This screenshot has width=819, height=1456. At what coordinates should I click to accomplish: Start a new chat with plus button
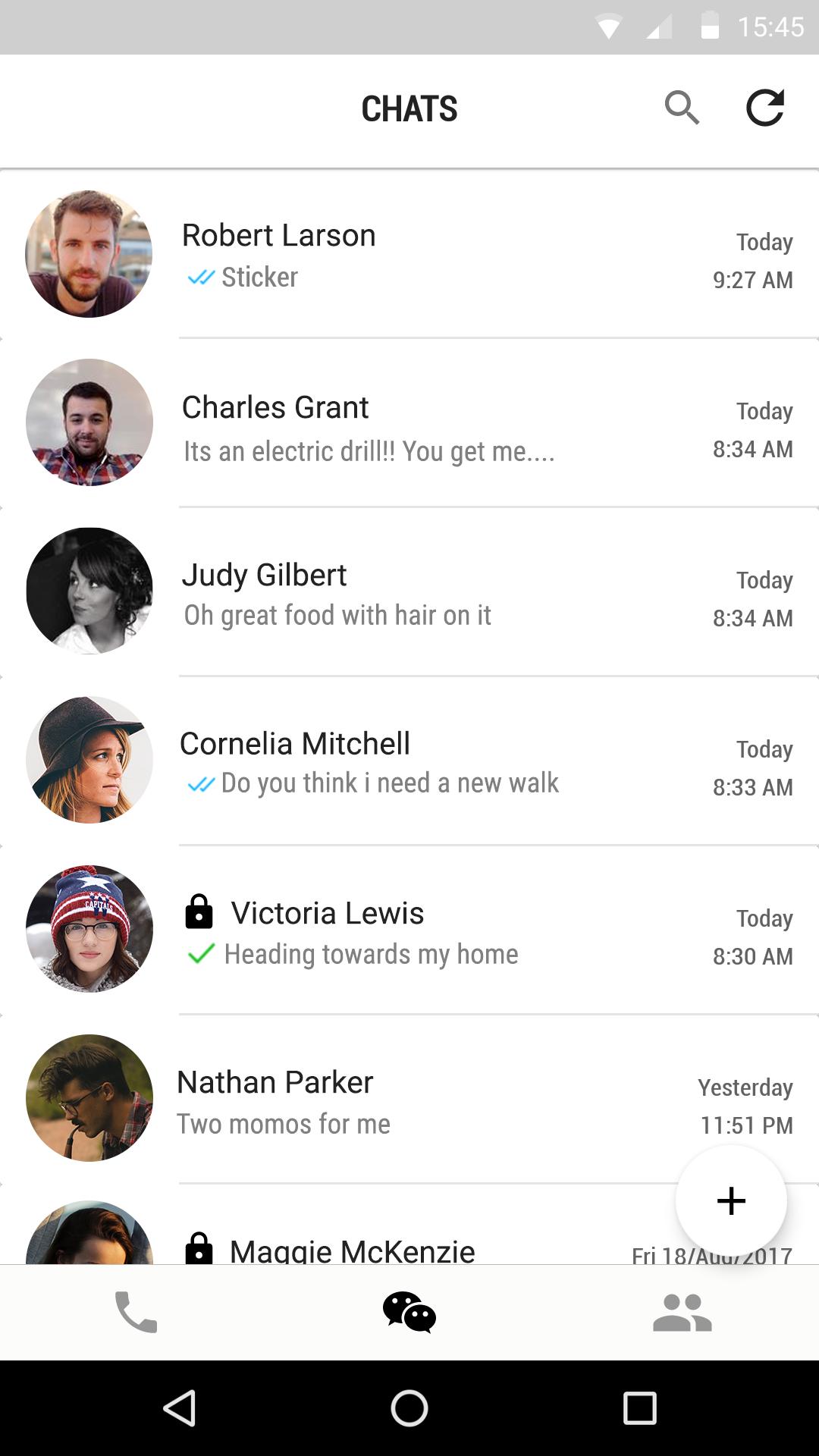coord(731,1200)
